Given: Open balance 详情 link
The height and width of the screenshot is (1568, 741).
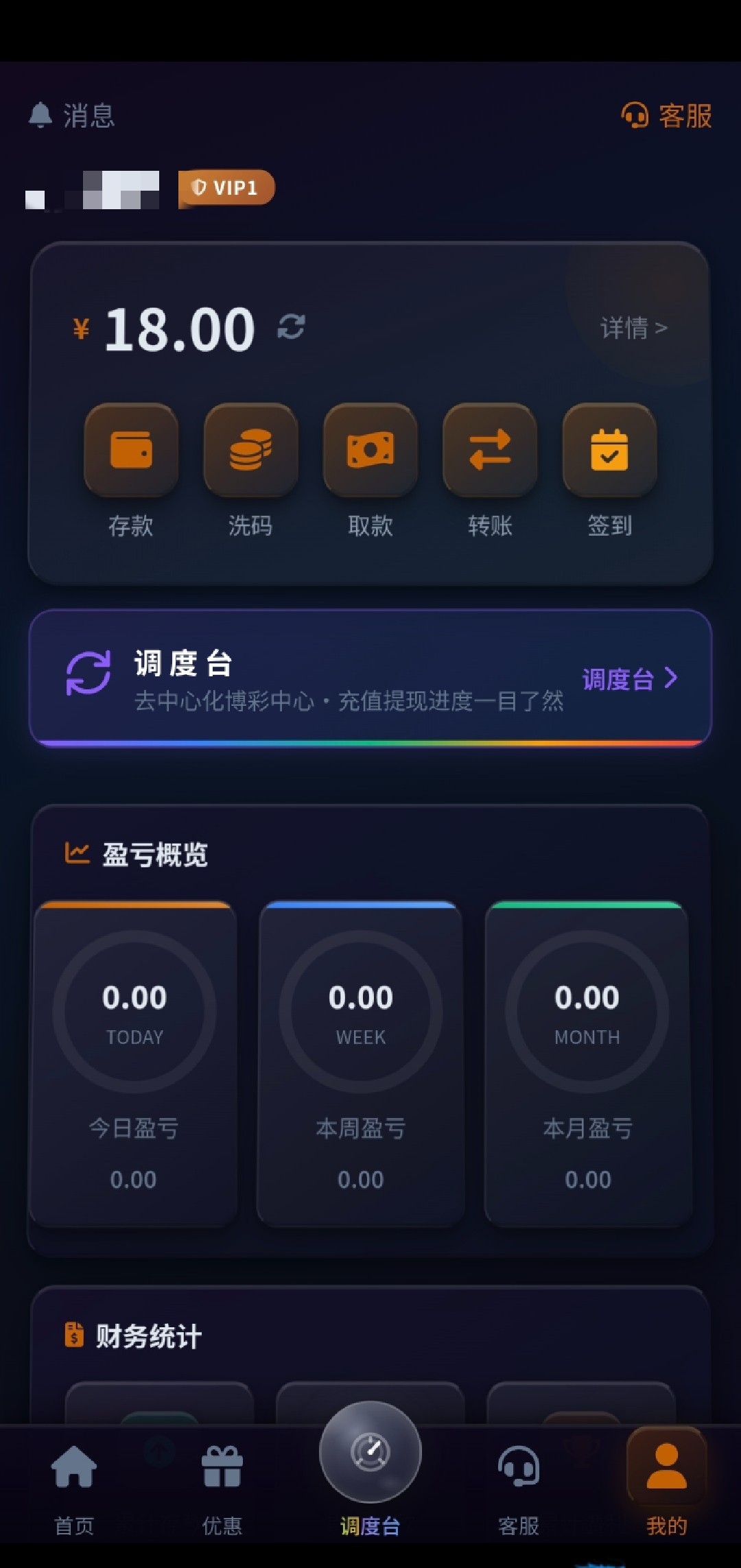Looking at the screenshot, I should point(633,328).
